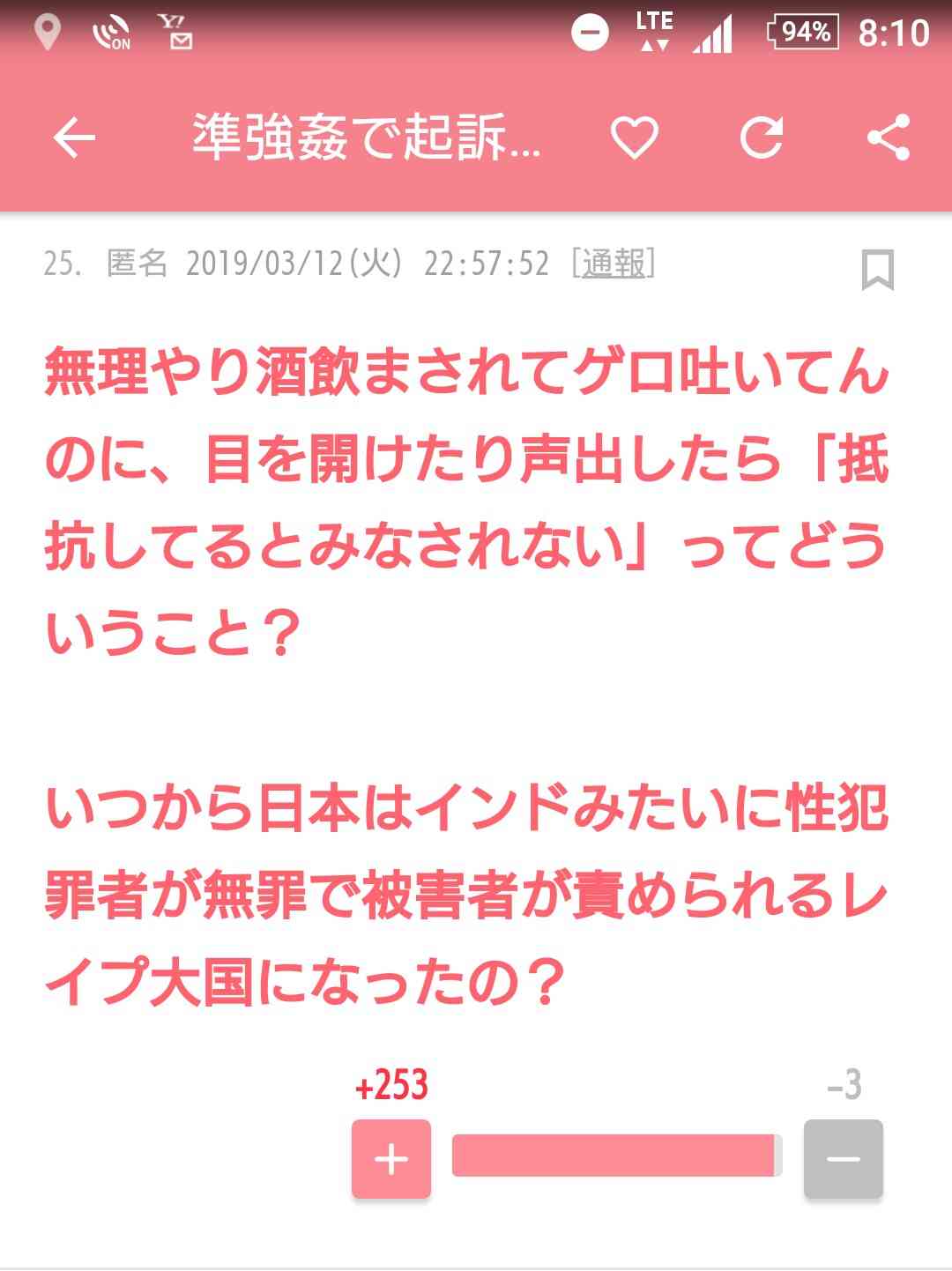This screenshot has height=1271, width=952.
Task: Go back using the arrow icon
Action: pos(74,138)
